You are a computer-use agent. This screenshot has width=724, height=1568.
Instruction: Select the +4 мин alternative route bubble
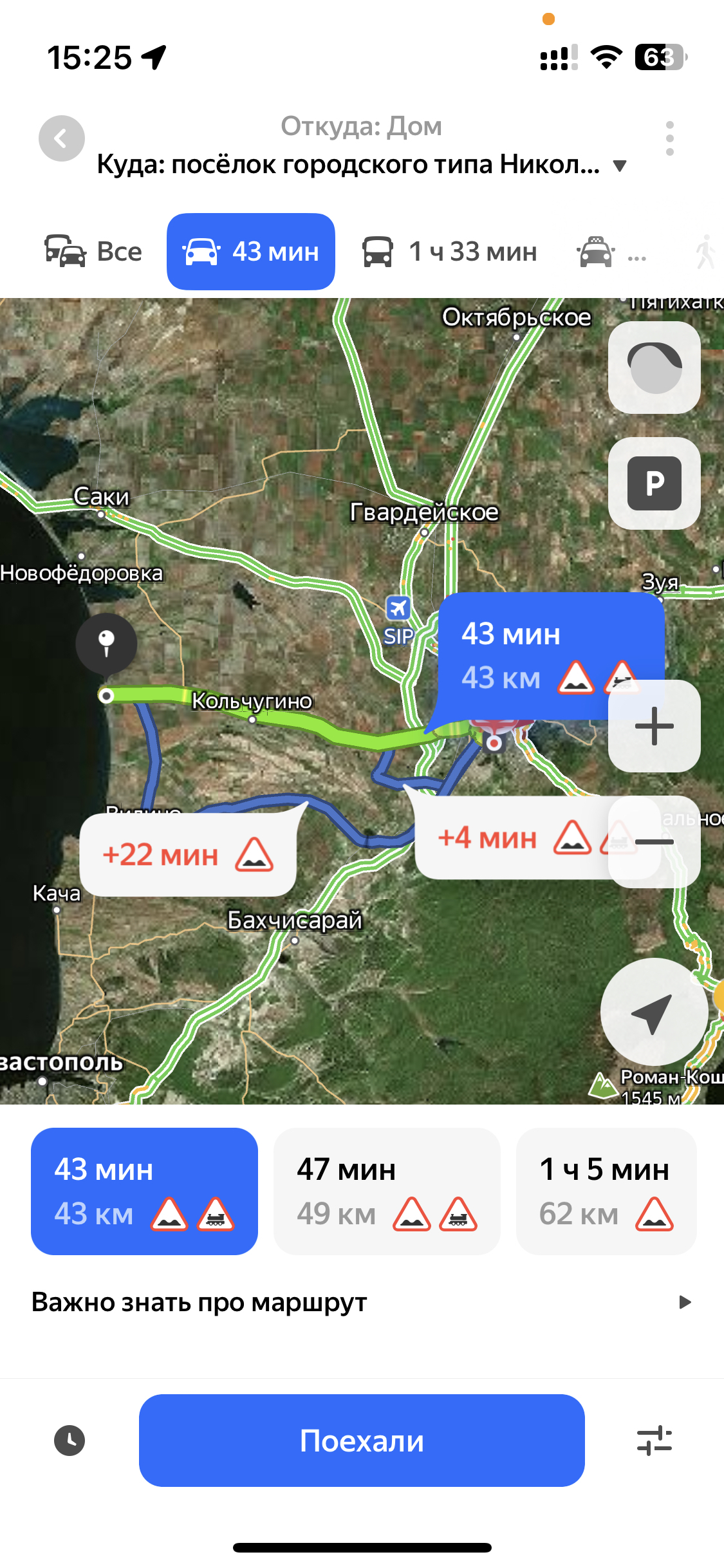pos(508,838)
